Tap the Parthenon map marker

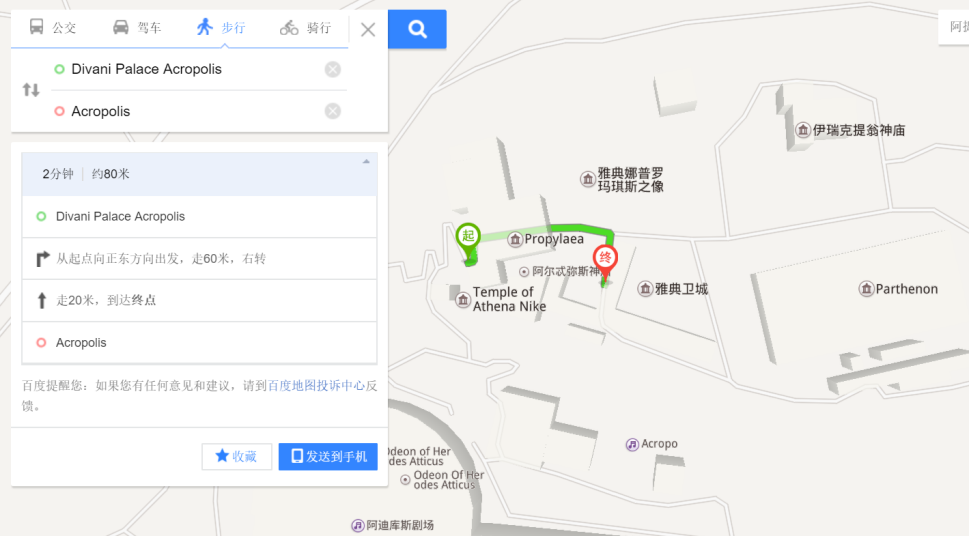point(867,289)
